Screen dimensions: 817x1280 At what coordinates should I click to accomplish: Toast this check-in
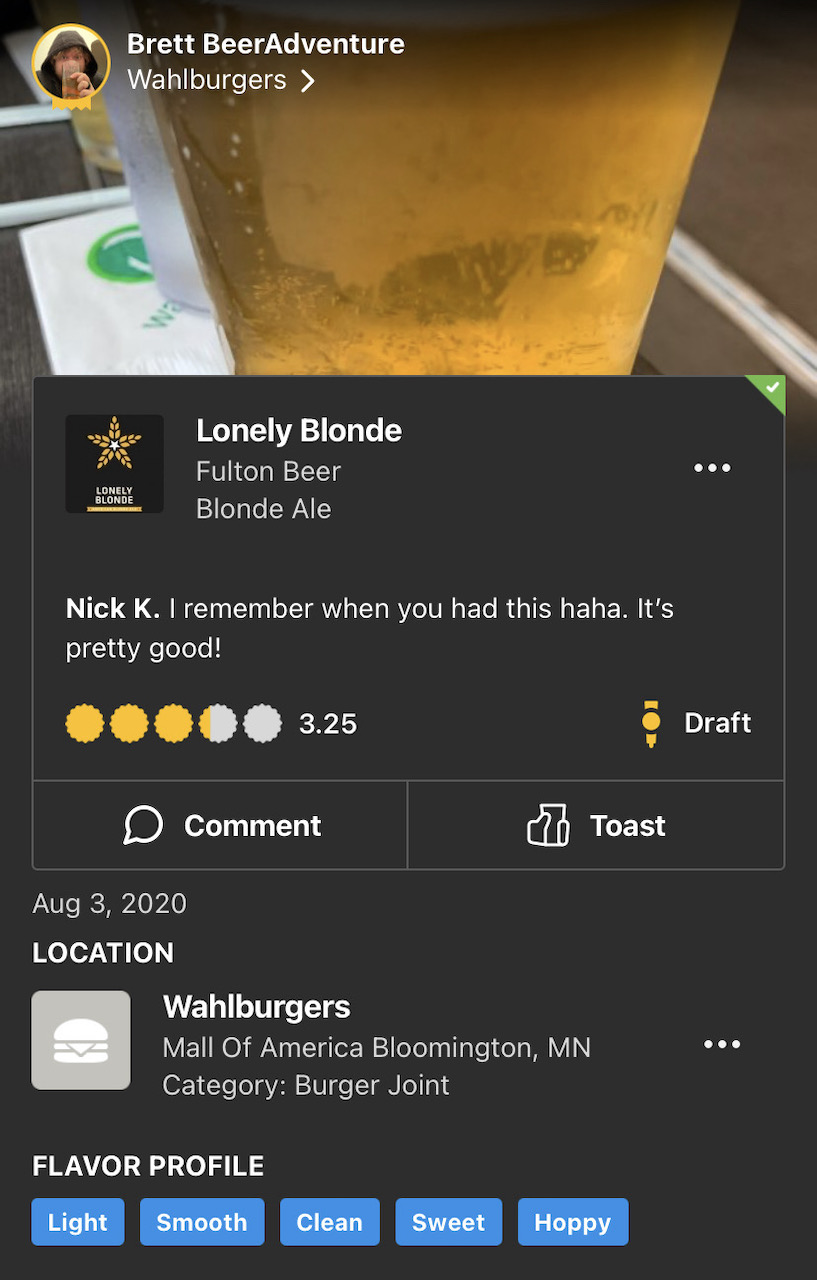click(x=596, y=826)
